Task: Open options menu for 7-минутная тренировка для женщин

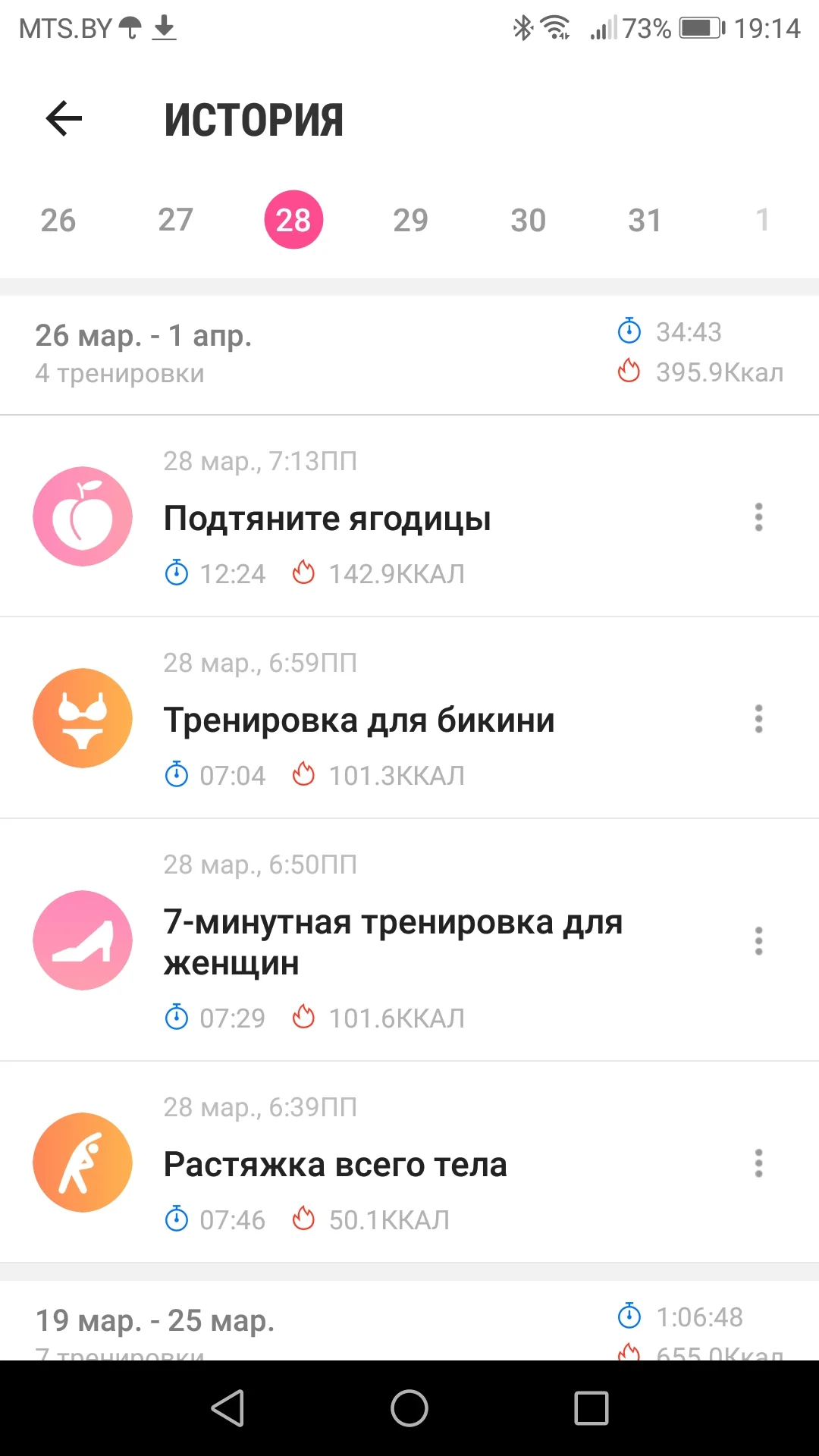Action: point(758,941)
